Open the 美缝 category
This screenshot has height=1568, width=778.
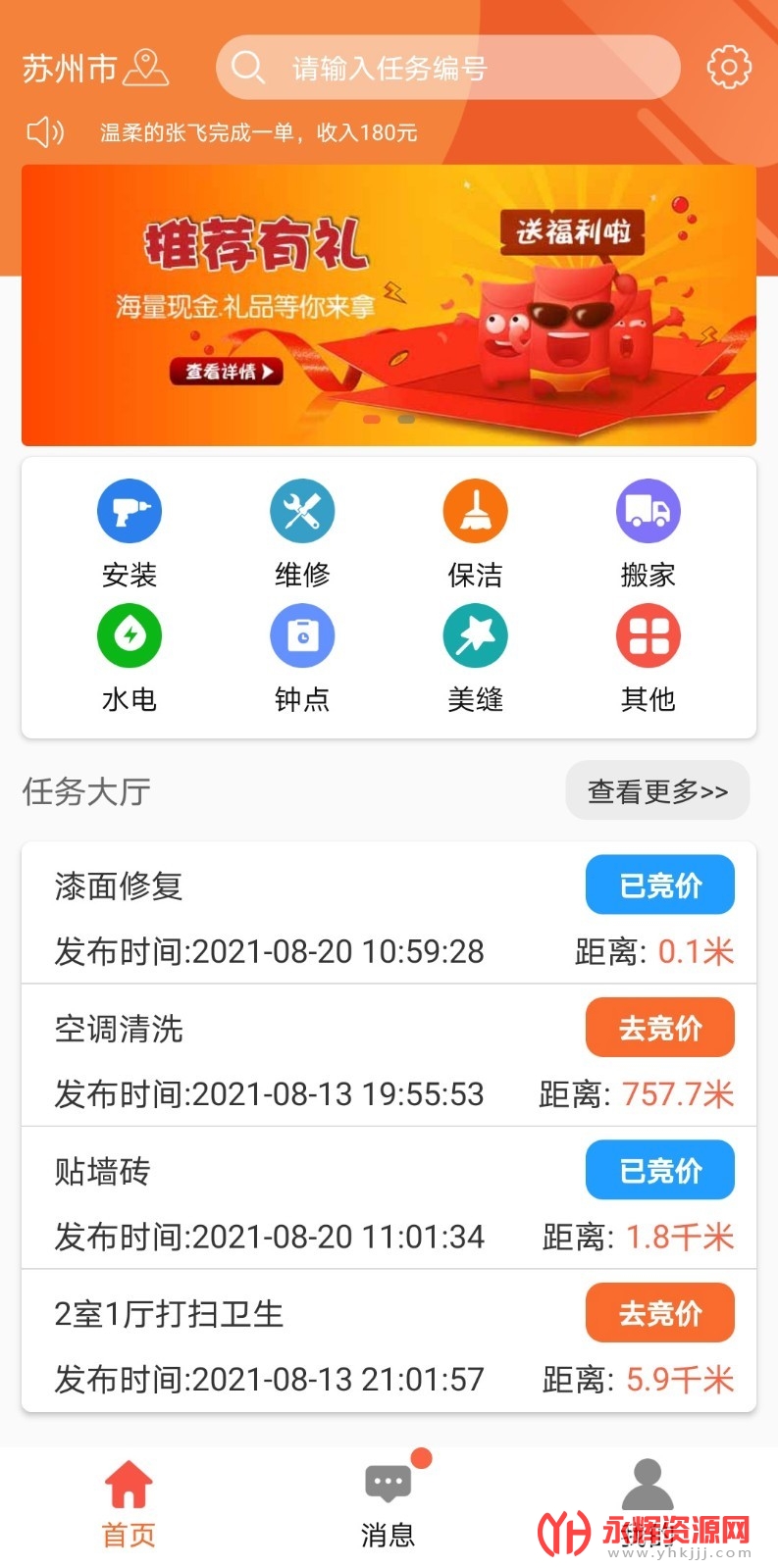(475, 657)
